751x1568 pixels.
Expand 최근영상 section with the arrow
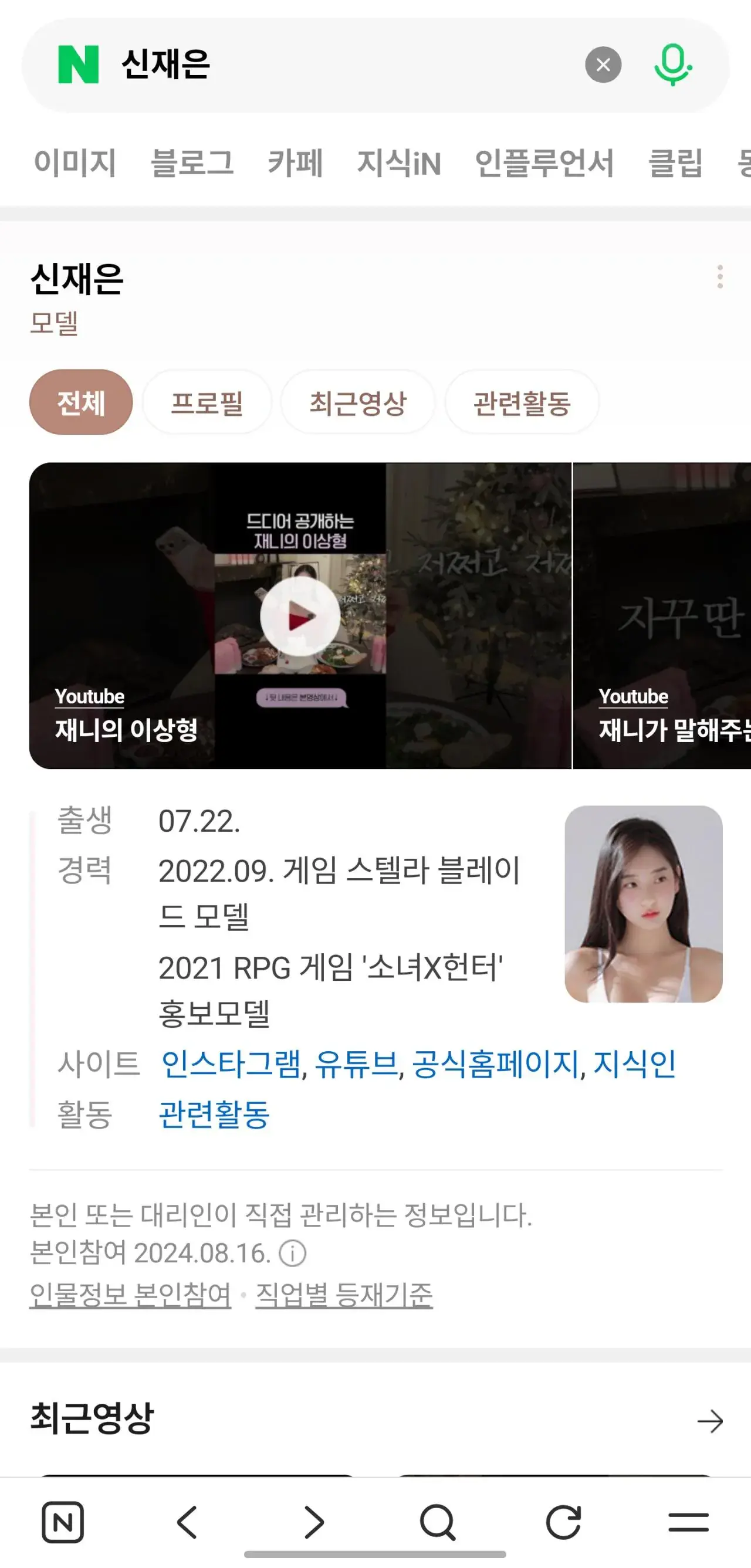tap(709, 1421)
